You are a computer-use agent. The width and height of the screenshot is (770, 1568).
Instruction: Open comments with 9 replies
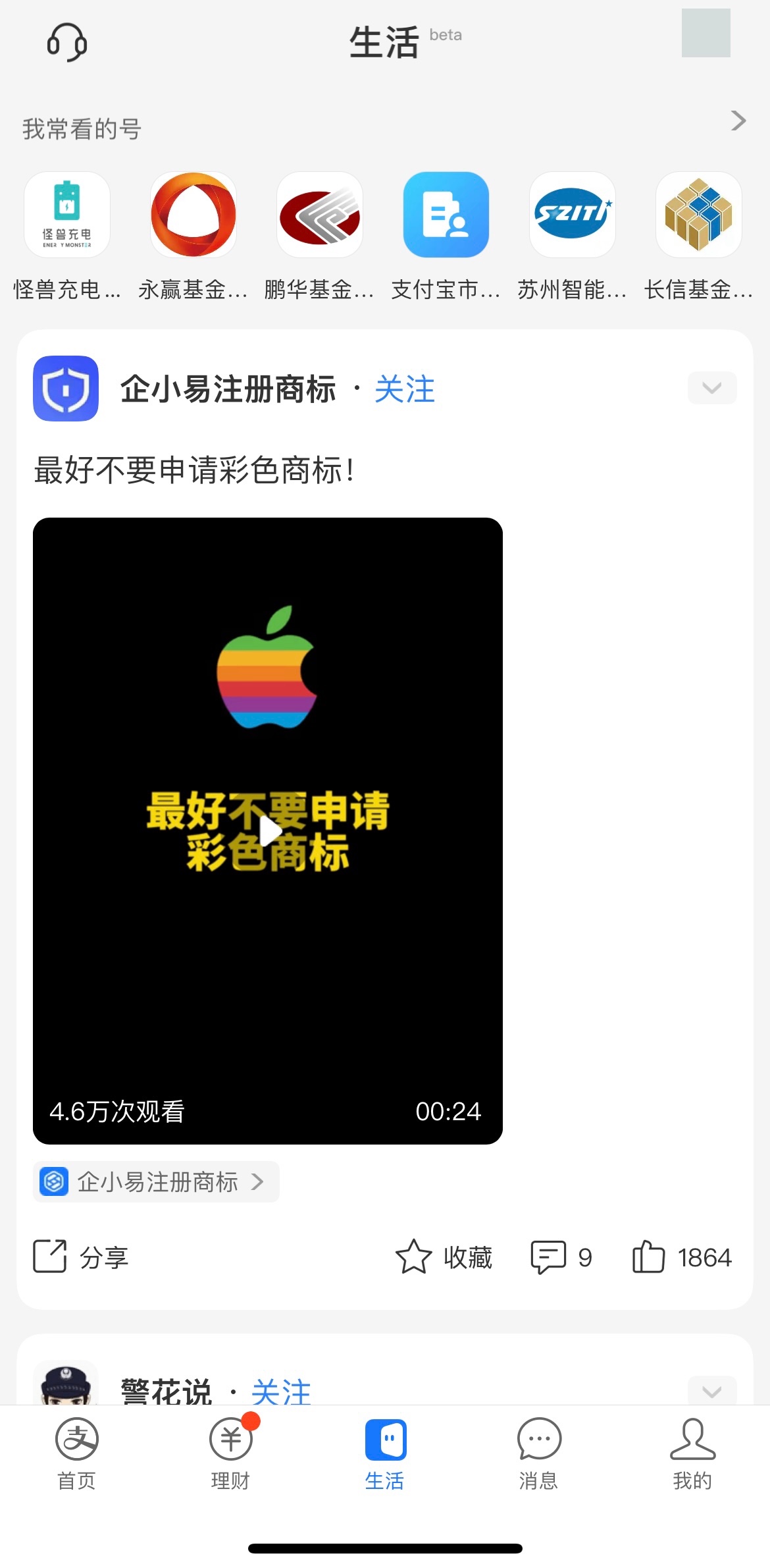[x=561, y=1257]
